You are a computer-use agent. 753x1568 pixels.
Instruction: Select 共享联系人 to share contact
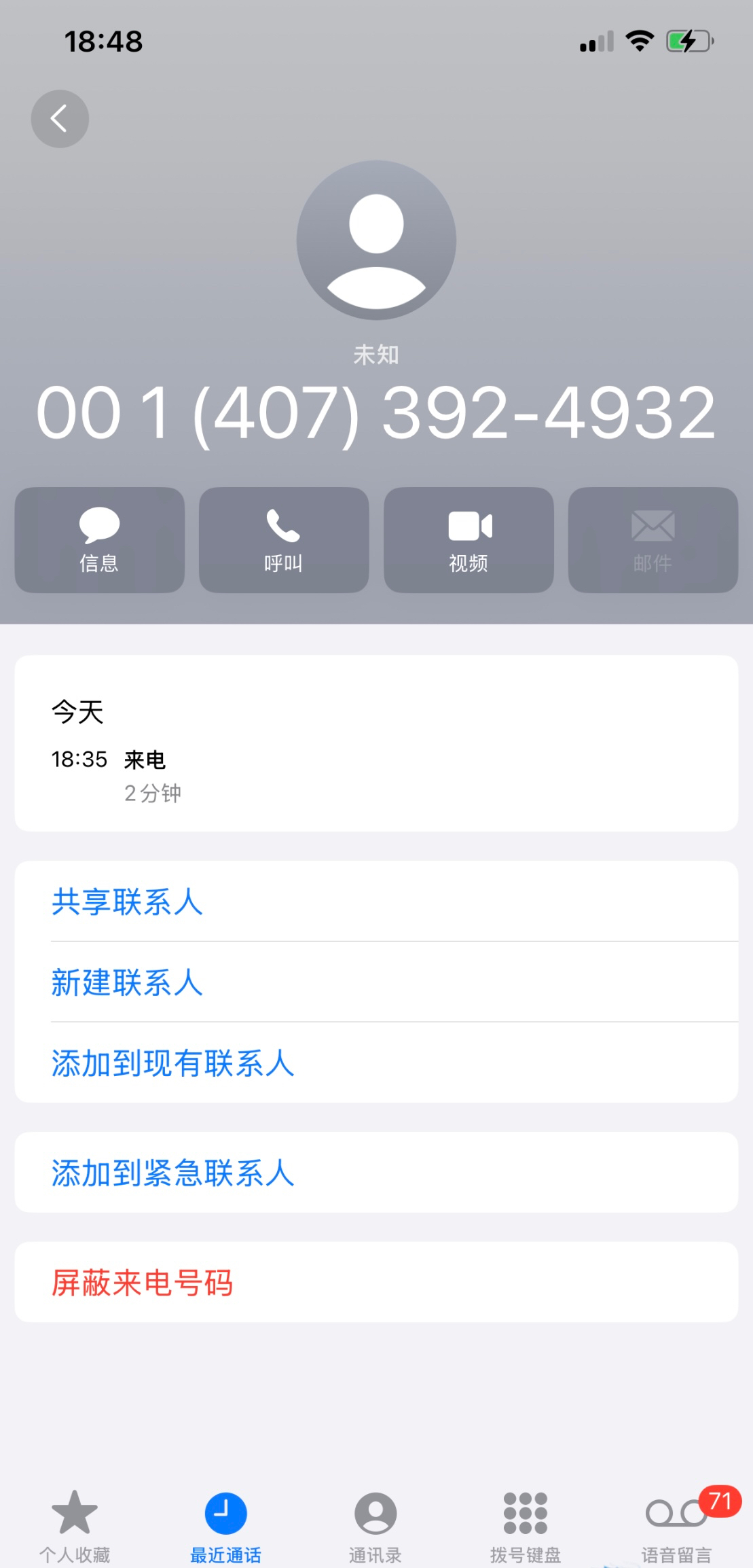coord(128,902)
